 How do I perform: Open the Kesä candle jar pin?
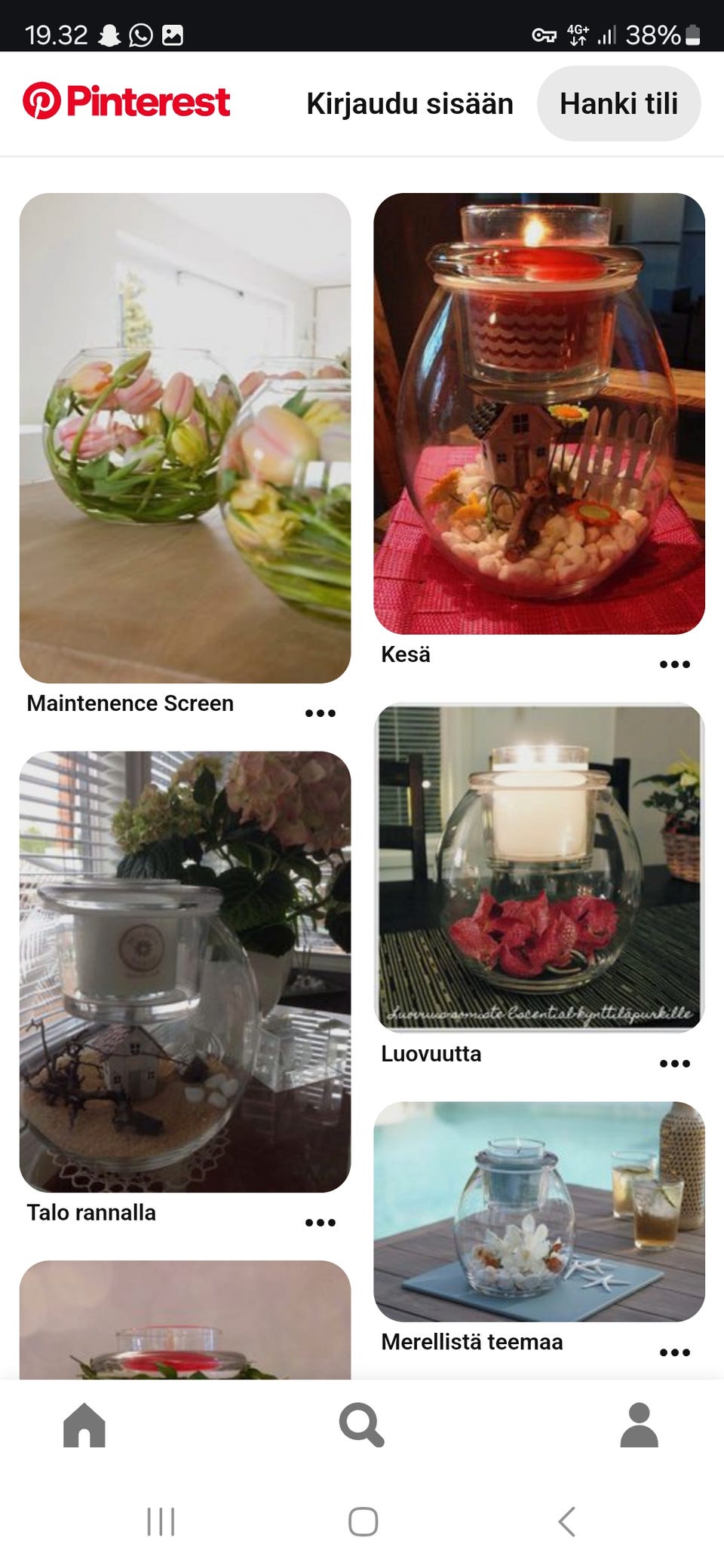tap(539, 413)
